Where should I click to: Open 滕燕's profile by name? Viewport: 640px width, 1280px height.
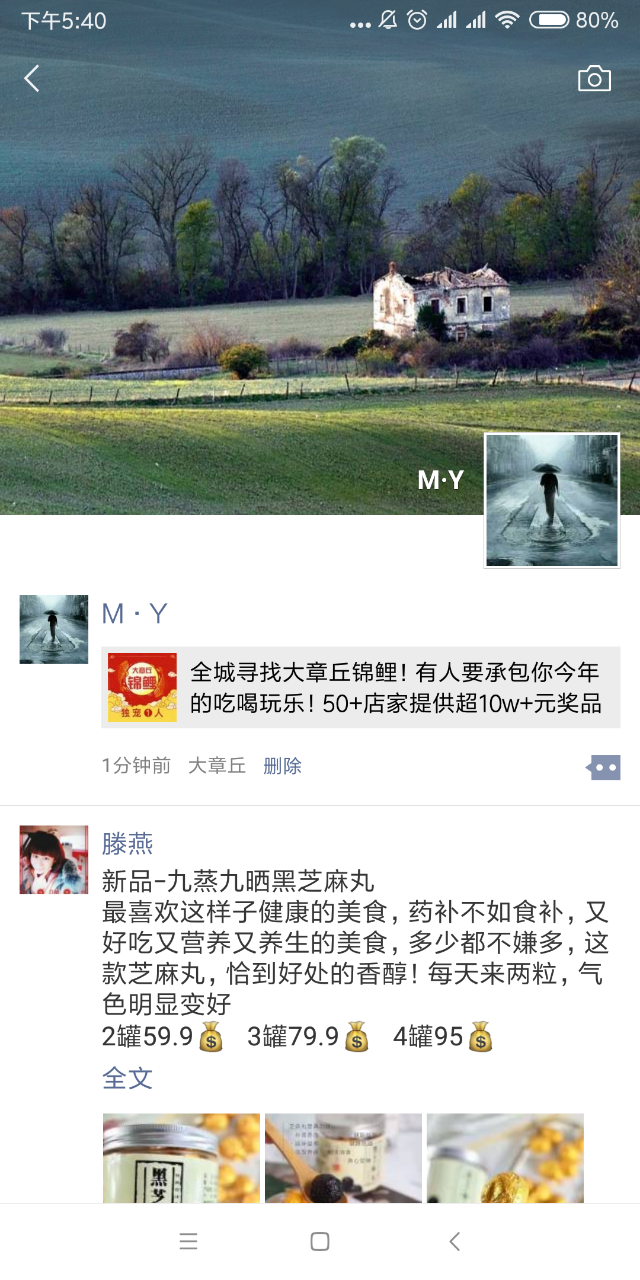pos(128,843)
